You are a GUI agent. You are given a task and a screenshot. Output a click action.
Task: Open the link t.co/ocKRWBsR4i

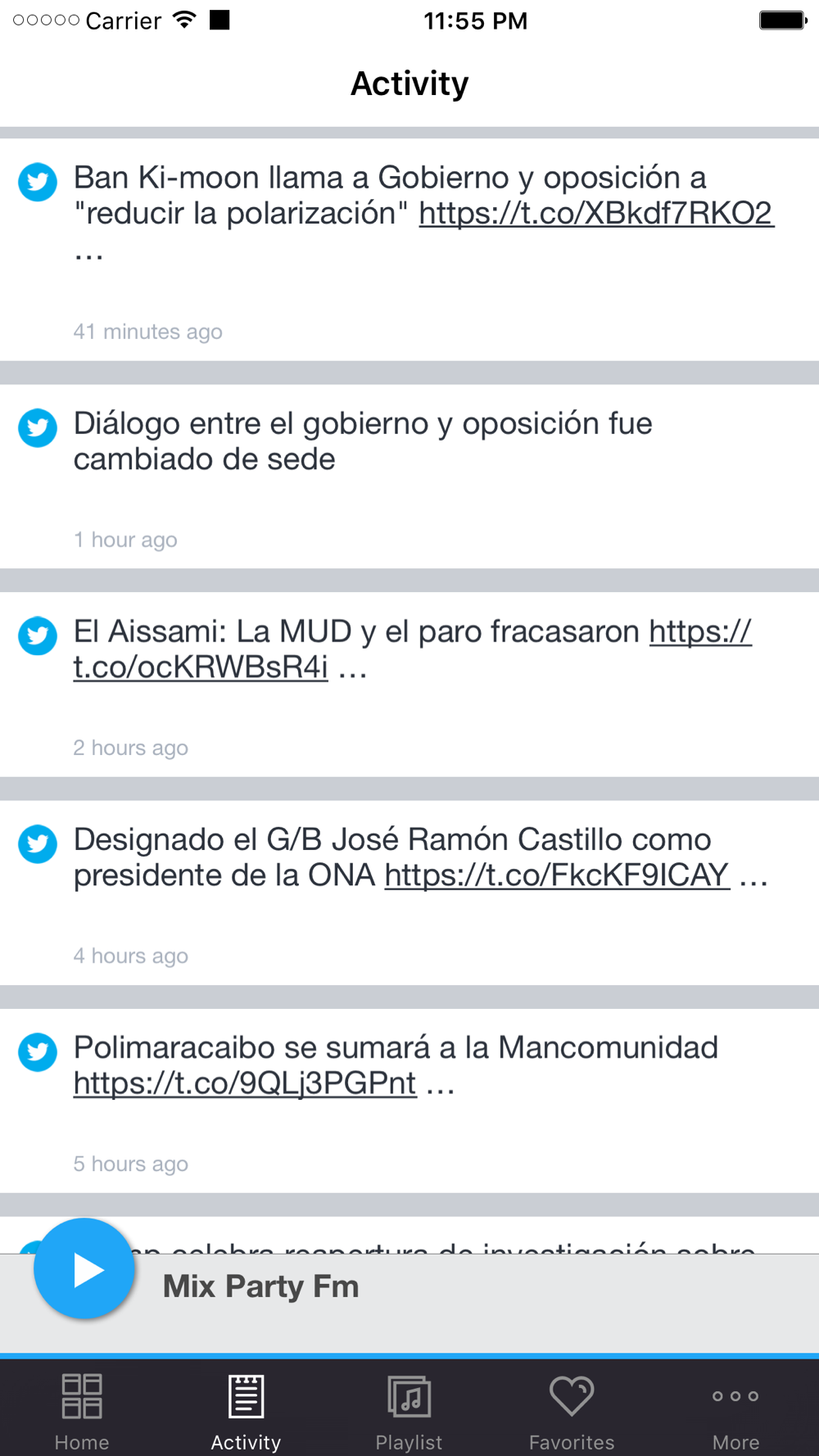[412, 649]
